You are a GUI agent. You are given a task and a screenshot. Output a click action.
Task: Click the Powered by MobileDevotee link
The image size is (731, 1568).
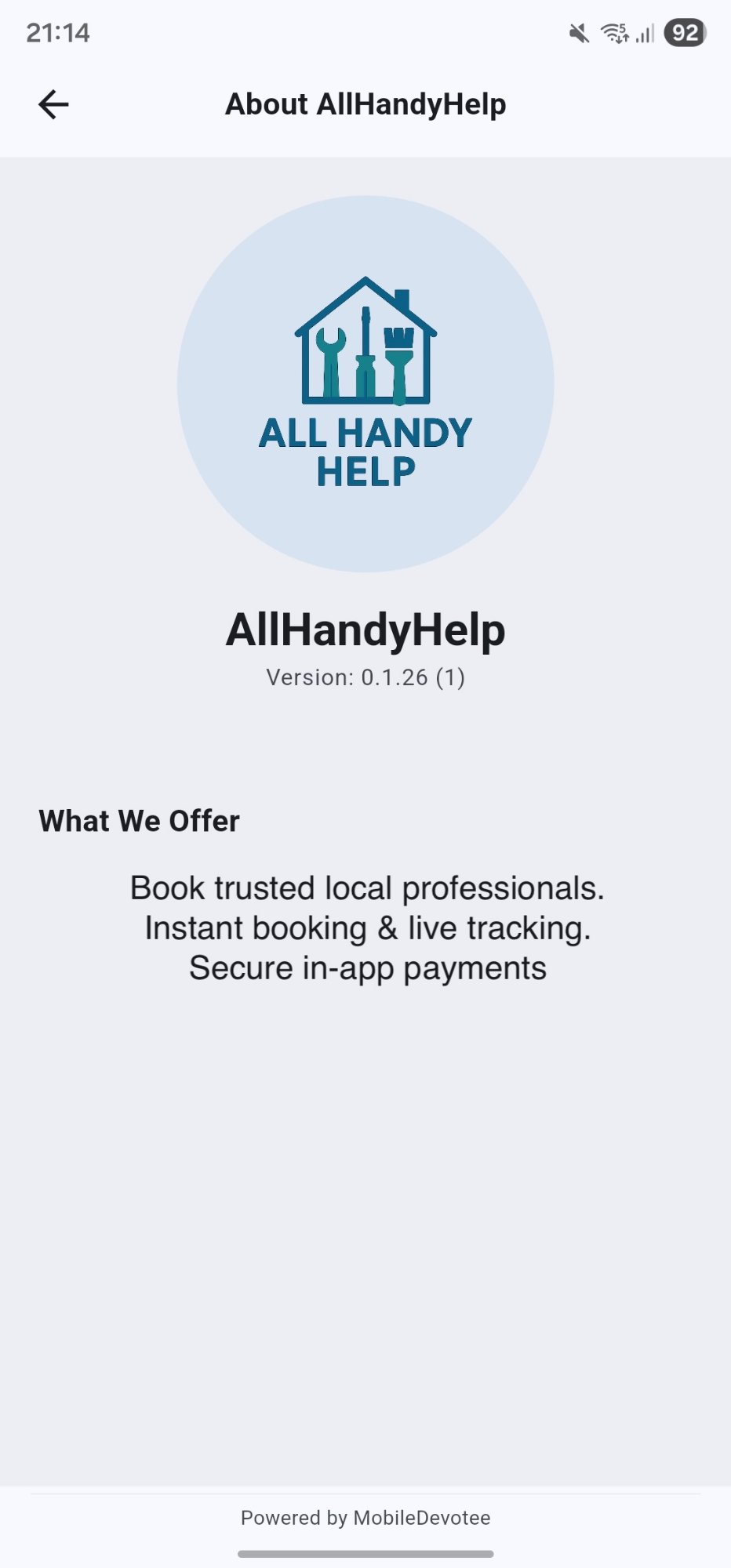365,1517
